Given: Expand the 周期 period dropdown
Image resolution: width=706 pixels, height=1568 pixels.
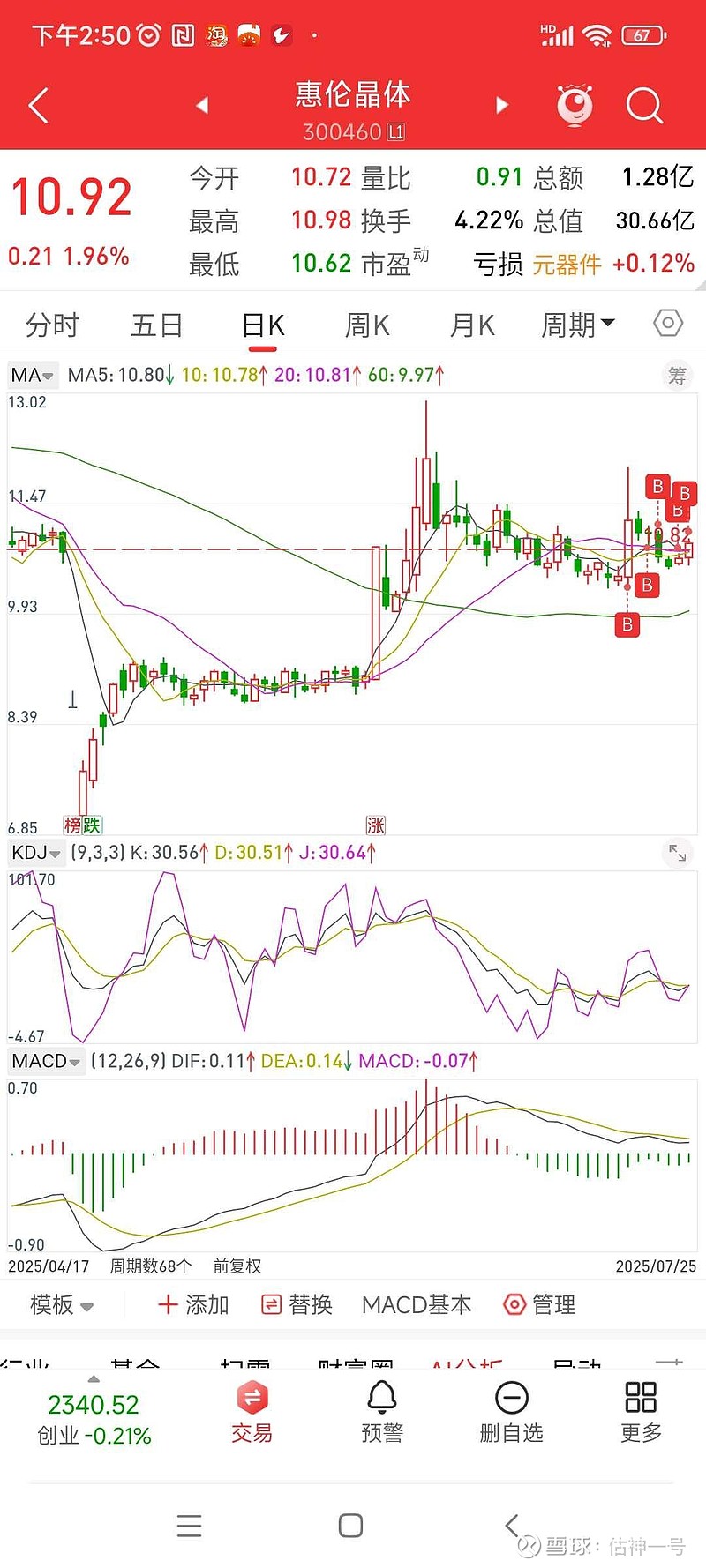Looking at the screenshot, I should 577,325.
